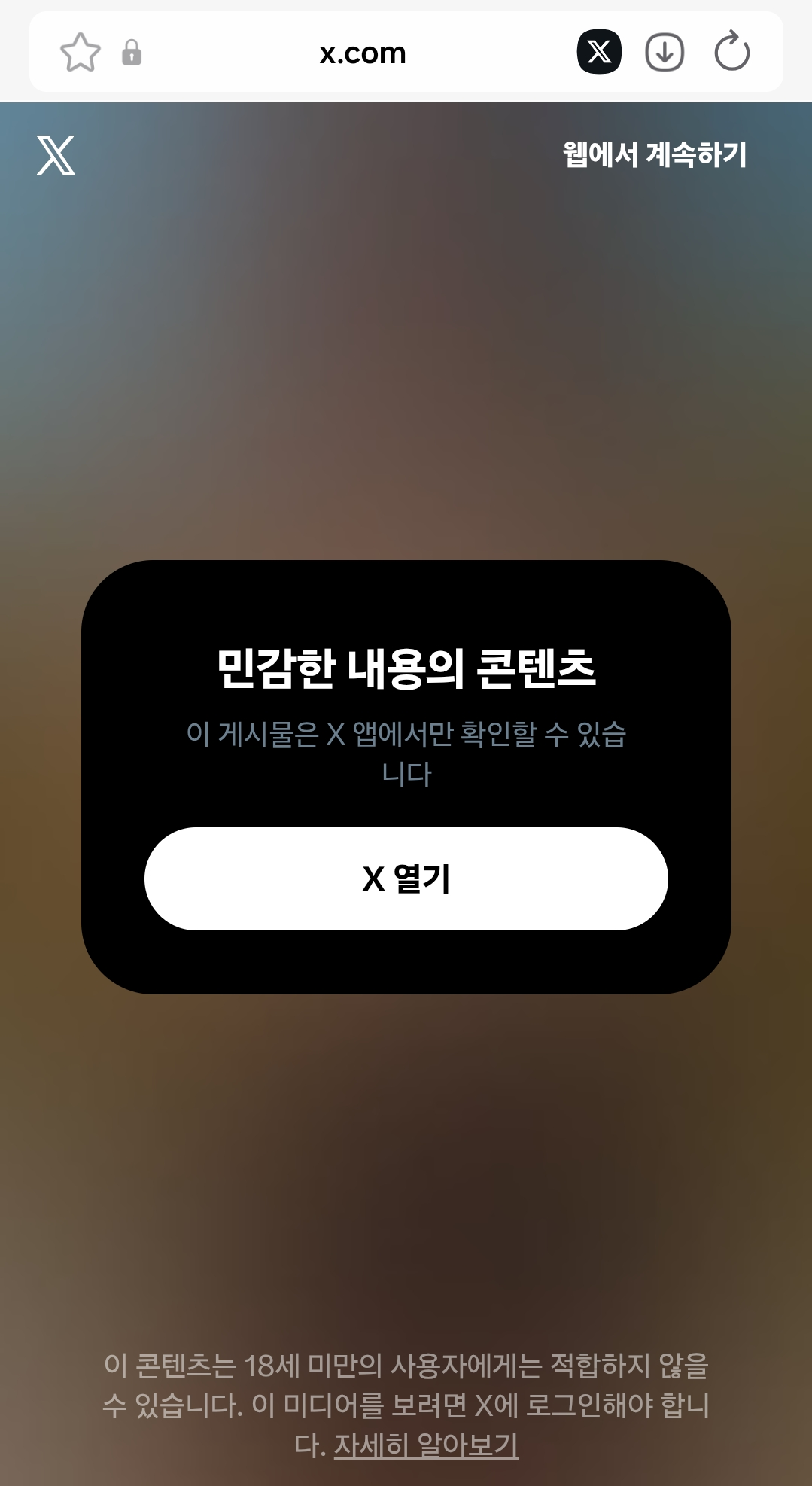This screenshot has width=812, height=1486.
Task: Reload the current page
Action: pyautogui.click(x=731, y=52)
